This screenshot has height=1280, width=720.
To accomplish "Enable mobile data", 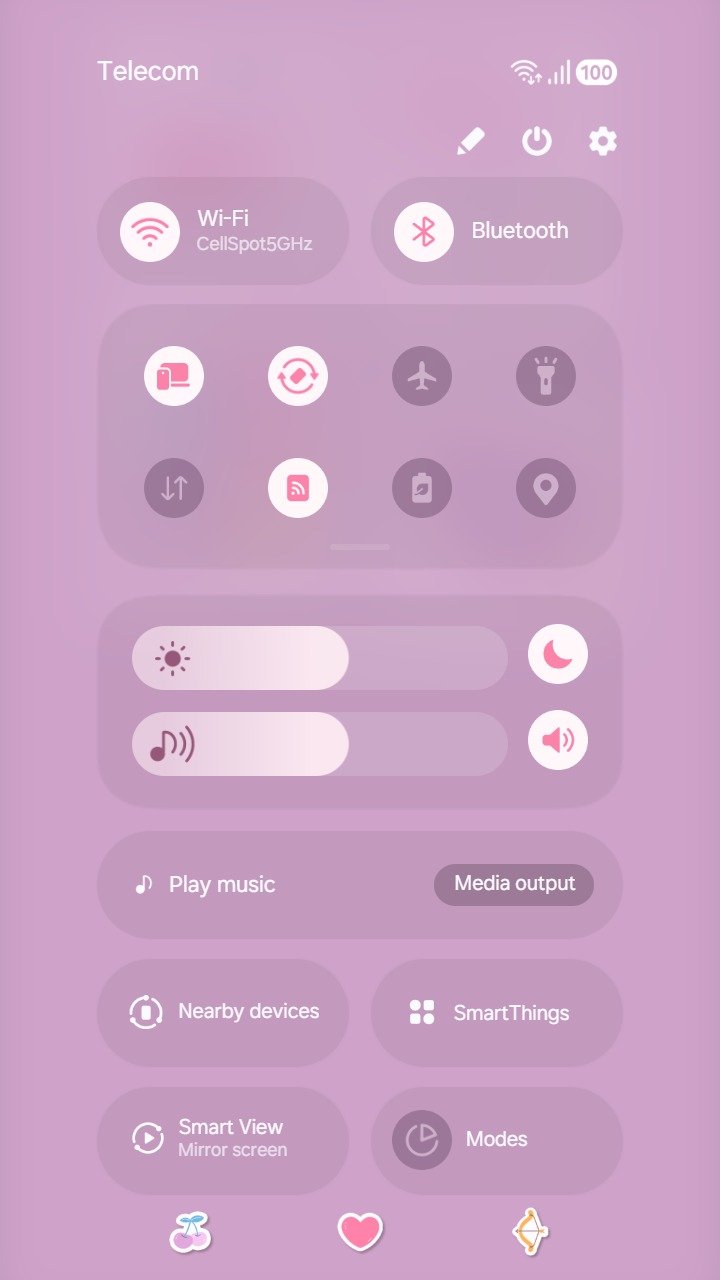I will pos(174,488).
